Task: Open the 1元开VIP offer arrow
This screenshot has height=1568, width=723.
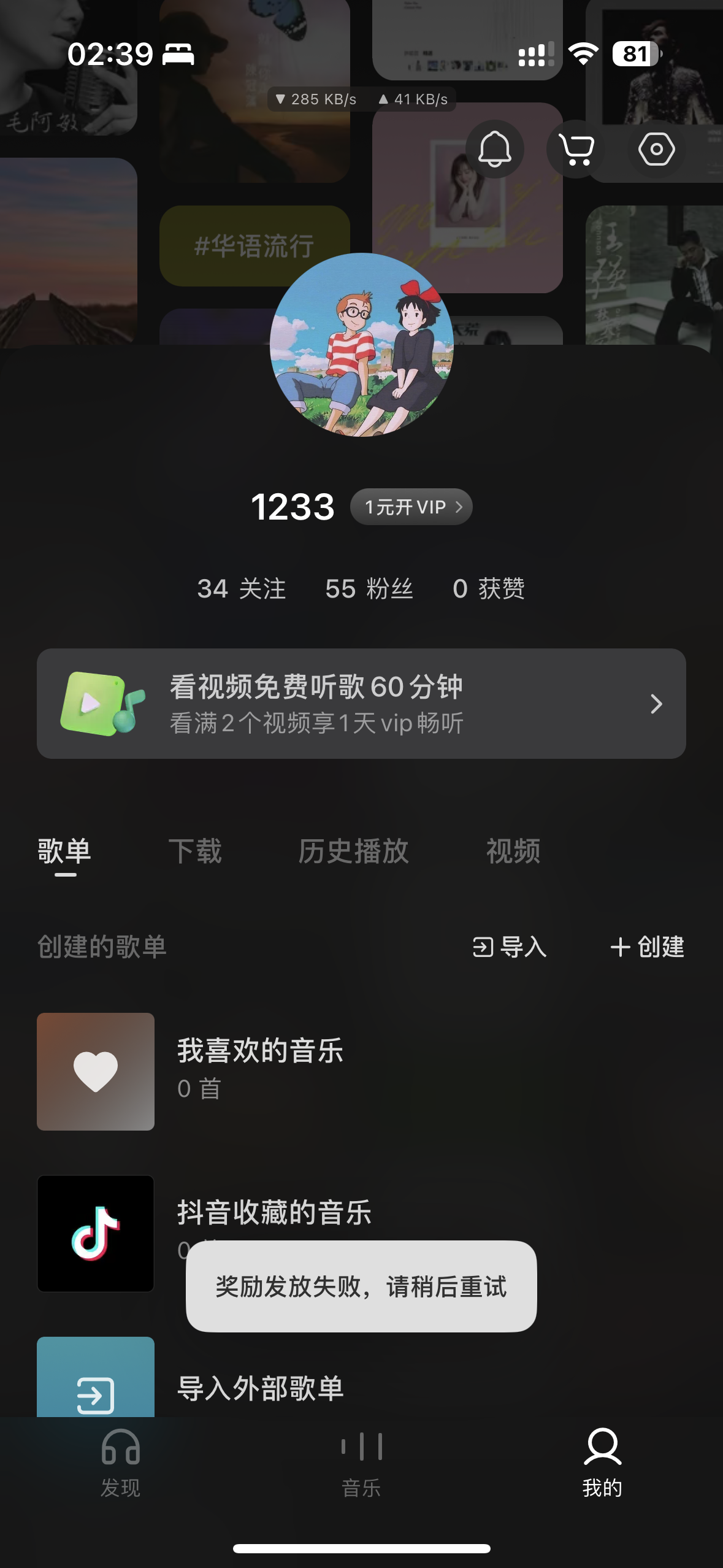Action: click(x=459, y=507)
